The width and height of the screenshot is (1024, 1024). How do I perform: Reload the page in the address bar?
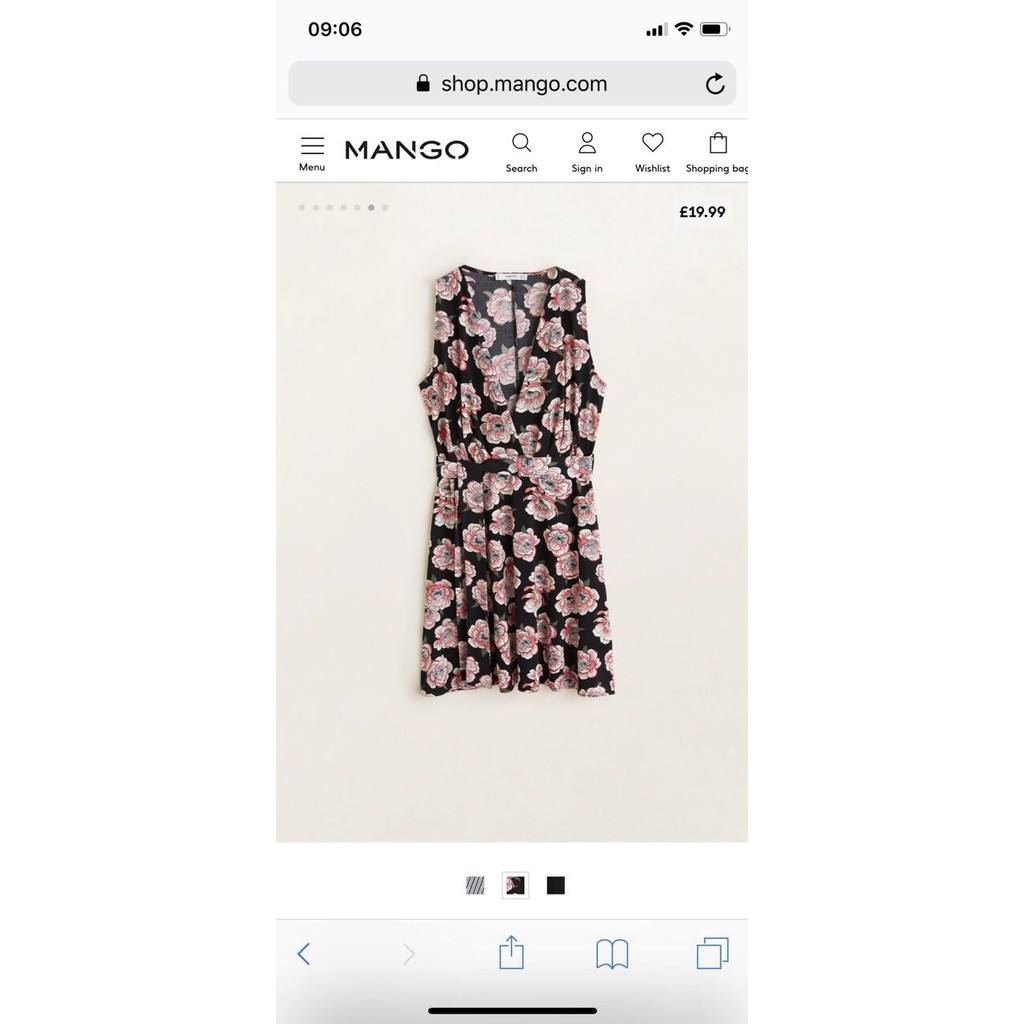(715, 84)
